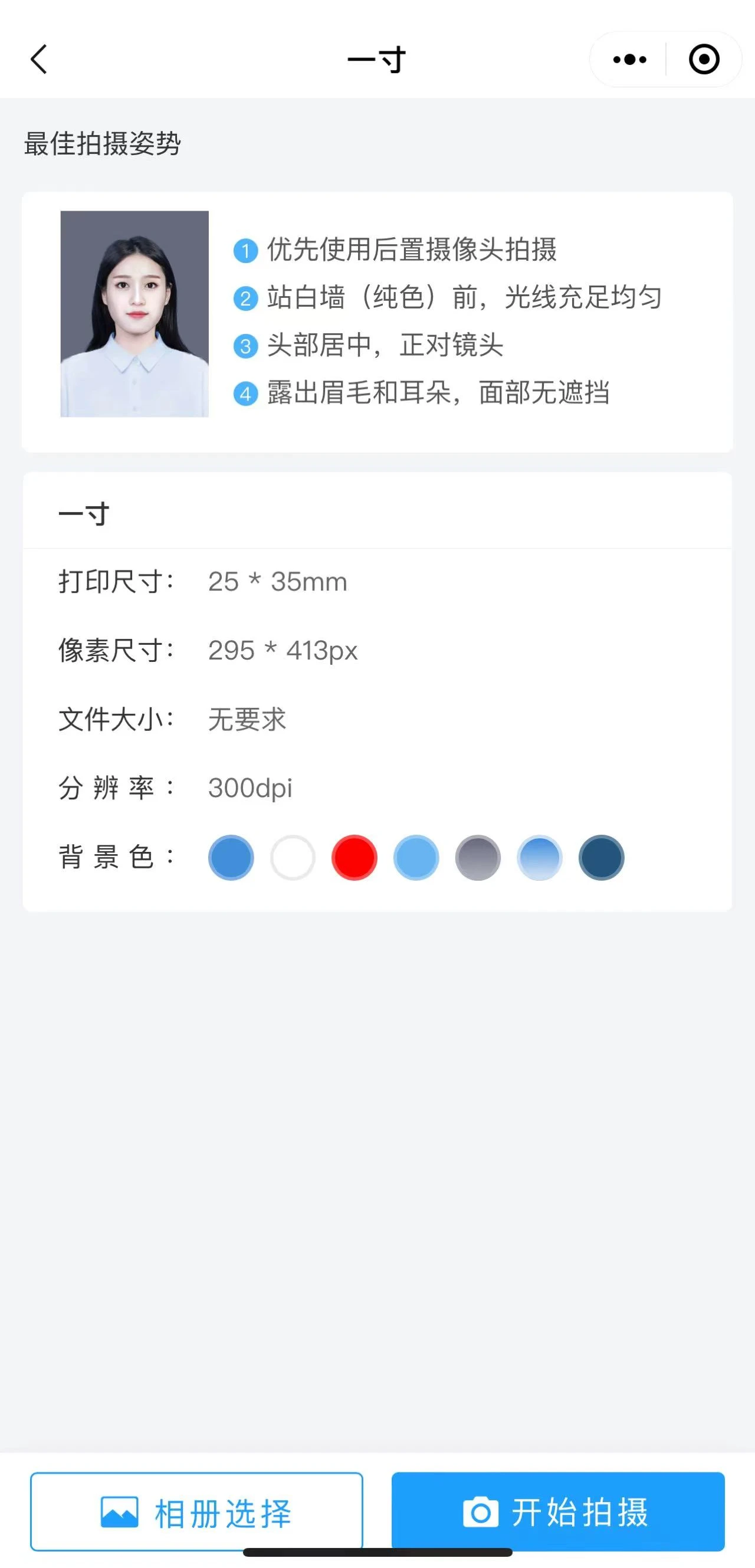Screen dimensions: 755x1568
Task: Select the light blue background color
Action: (x=416, y=858)
